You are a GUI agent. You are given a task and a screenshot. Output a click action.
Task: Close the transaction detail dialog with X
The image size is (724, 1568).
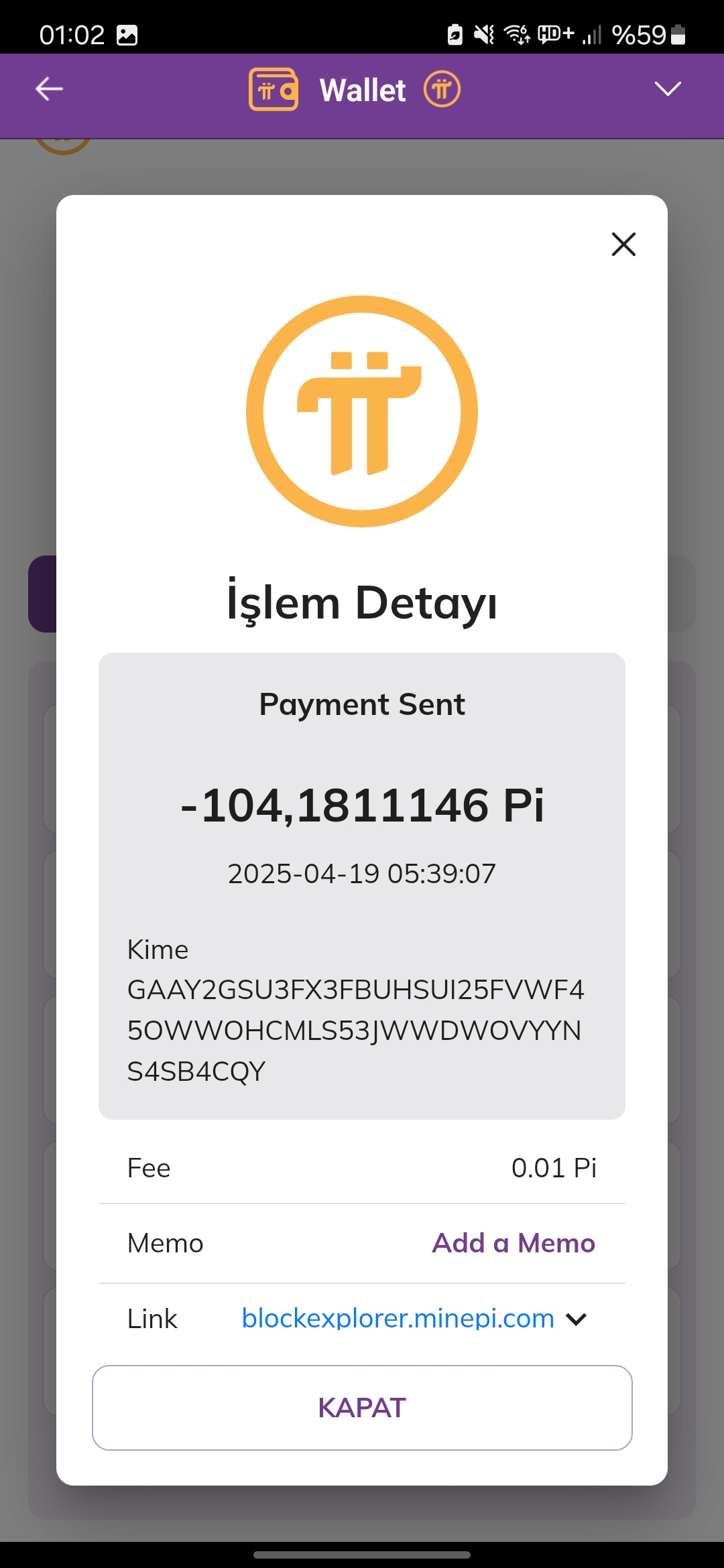tap(623, 245)
